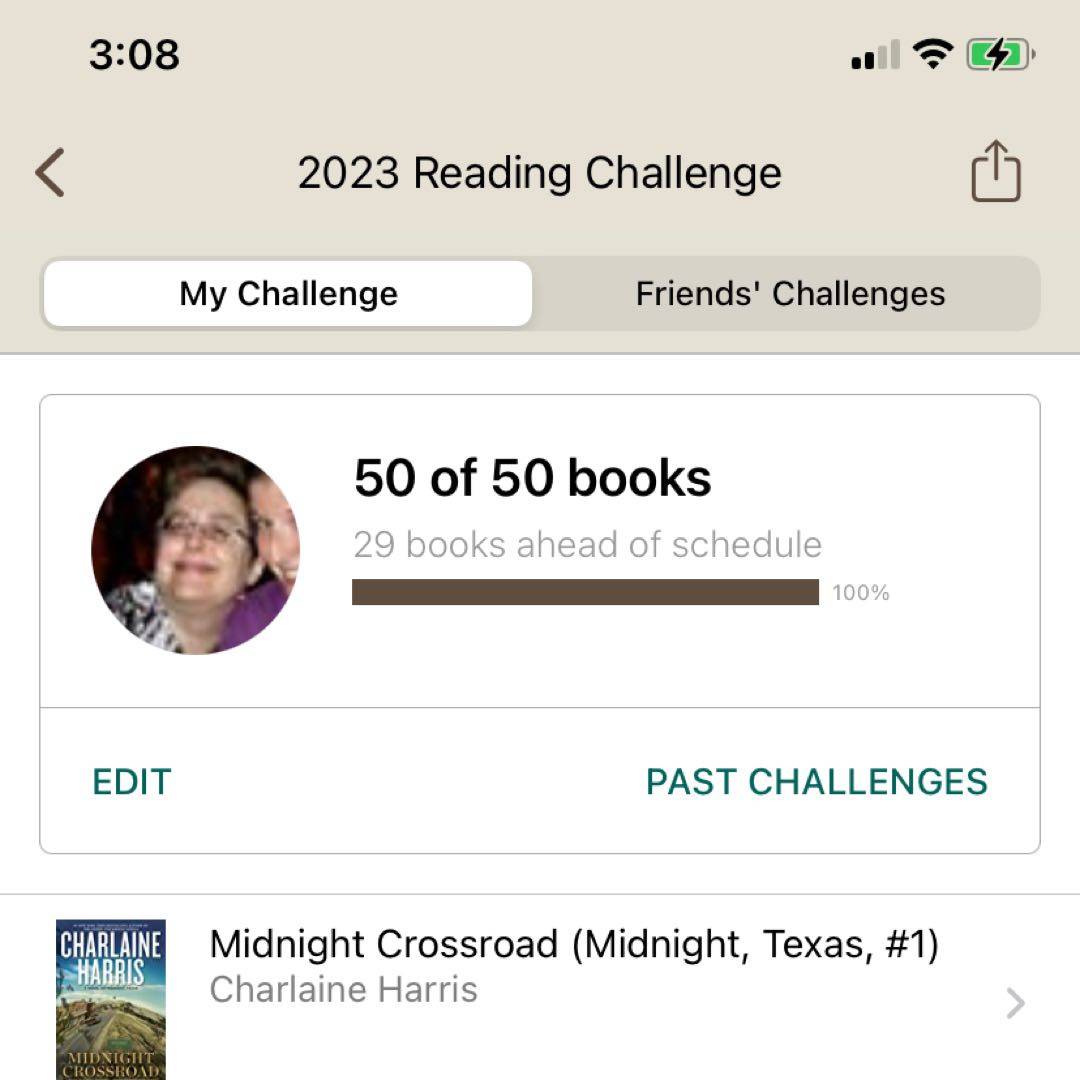Image resolution: width=1080 pixels, height=1080 pixels.
Task: Switch to Friends' Challenges tab
Action: click(790, 294)
